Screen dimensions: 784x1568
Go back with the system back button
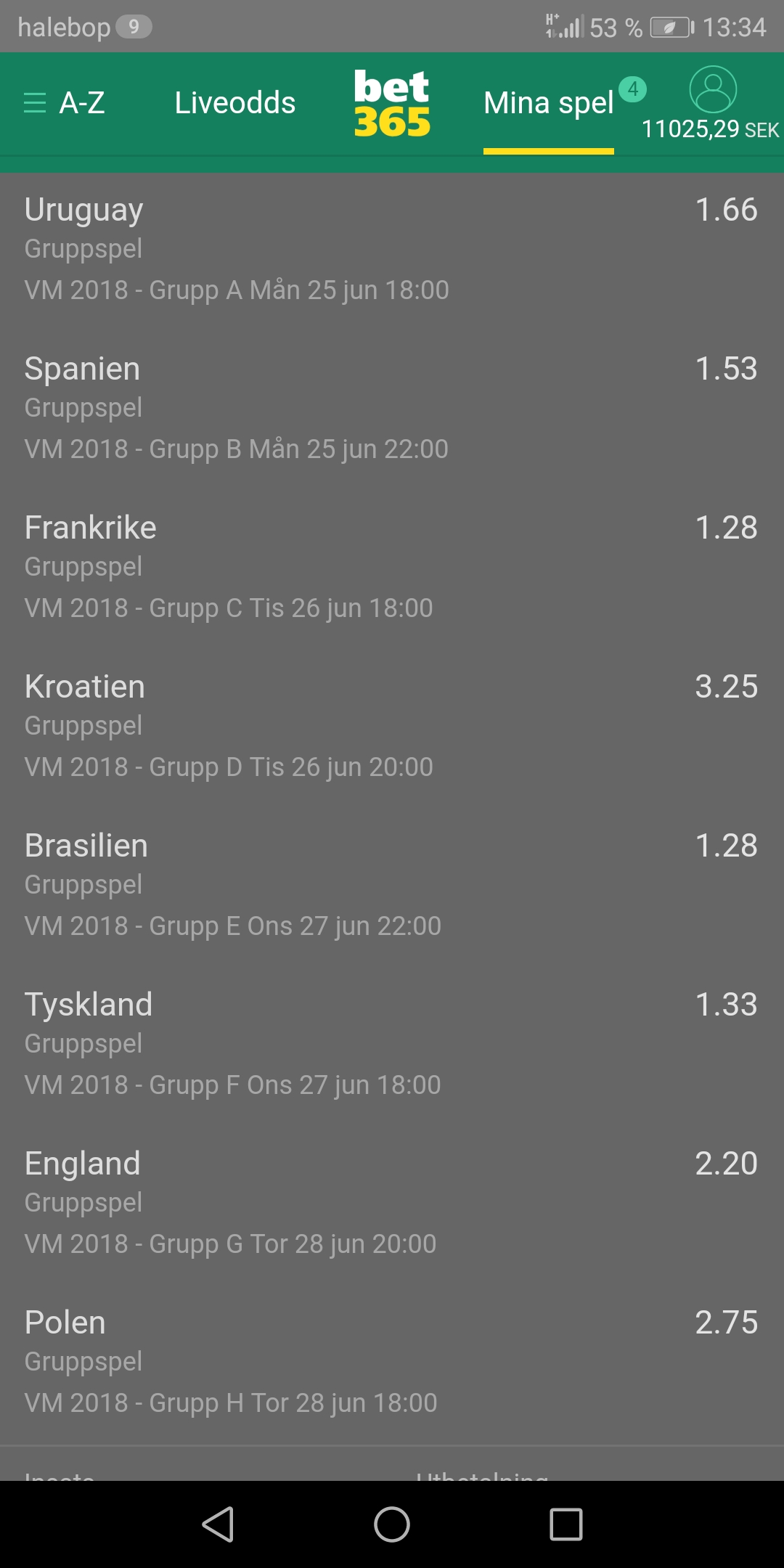(x=218, y=1524)
